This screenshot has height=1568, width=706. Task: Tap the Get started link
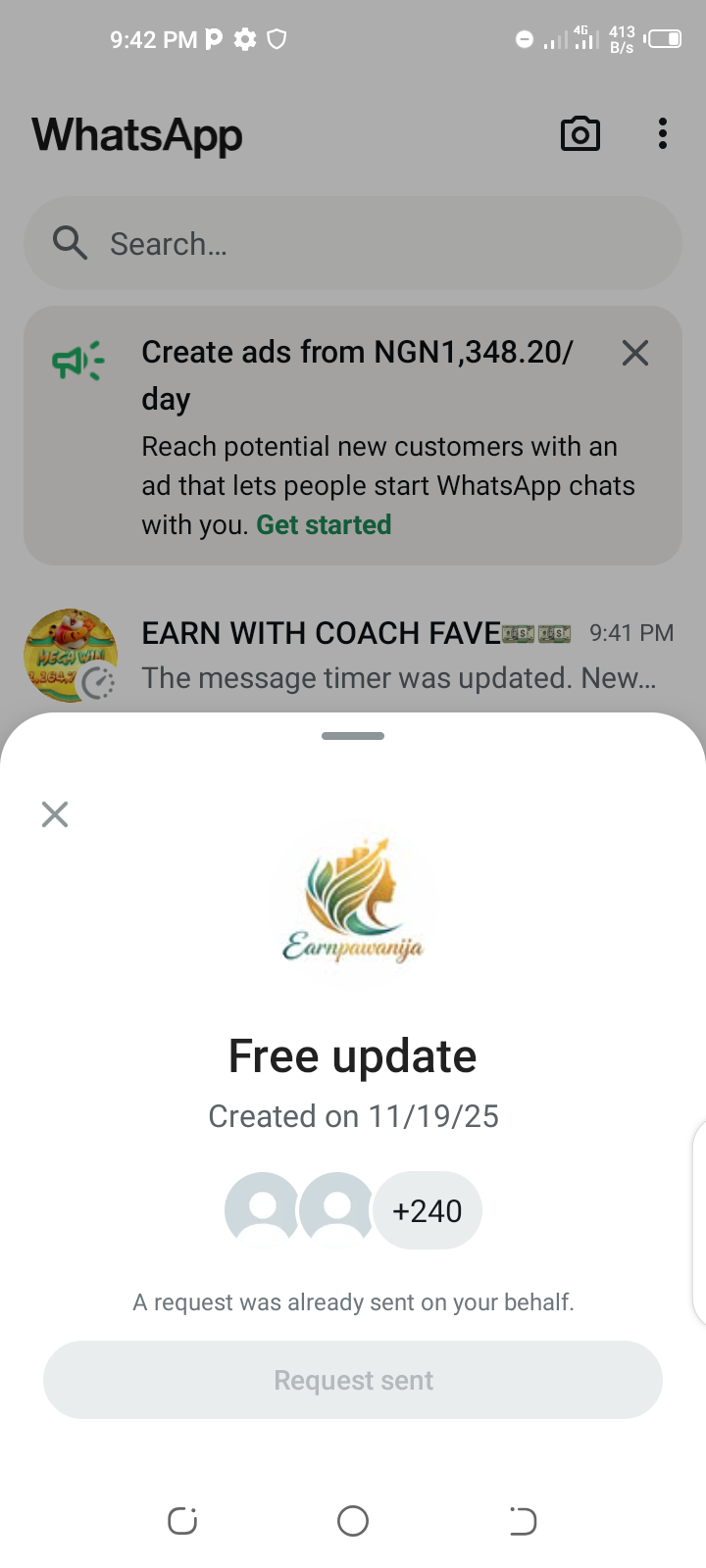324,525
